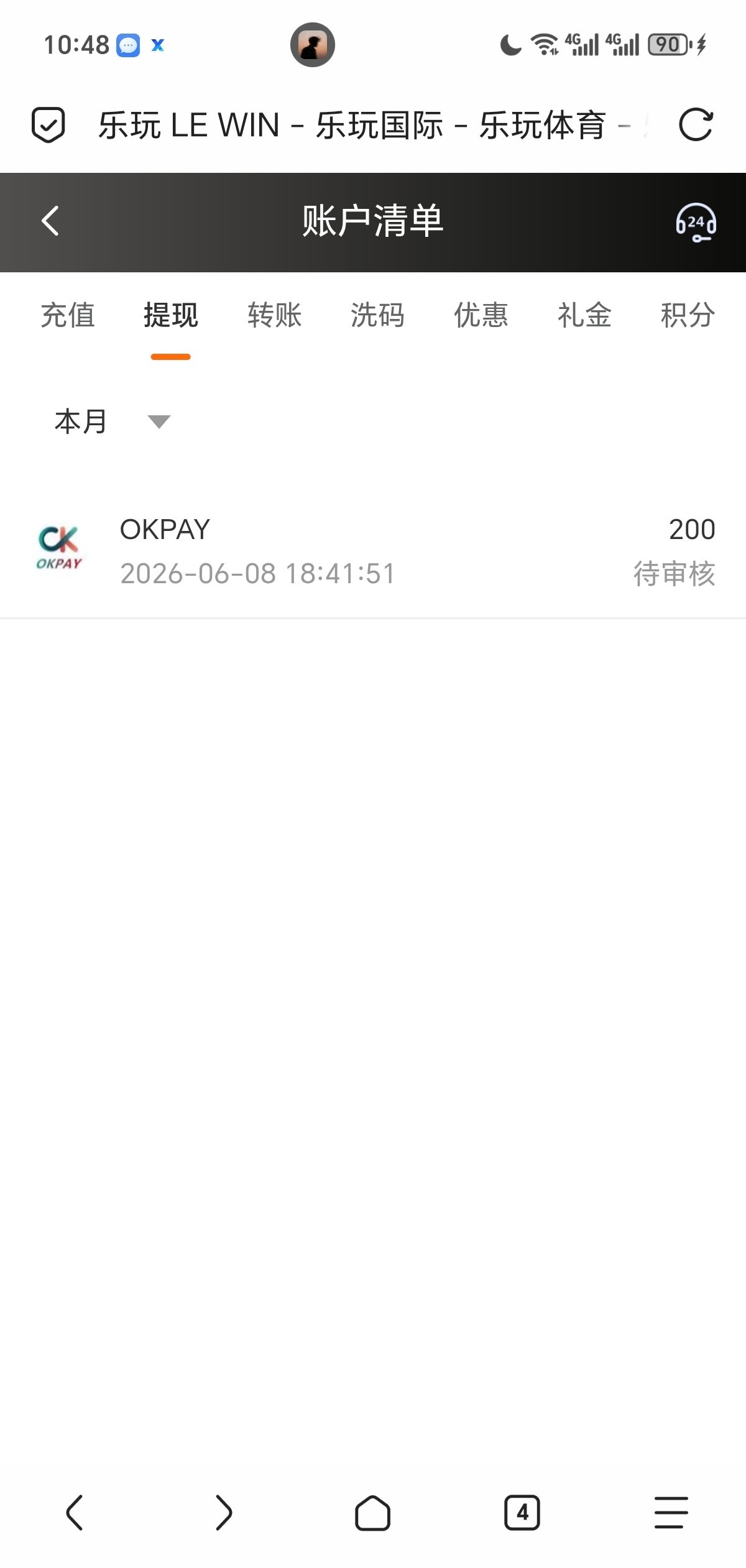Open the 洗码 tab

click(377, 315)
